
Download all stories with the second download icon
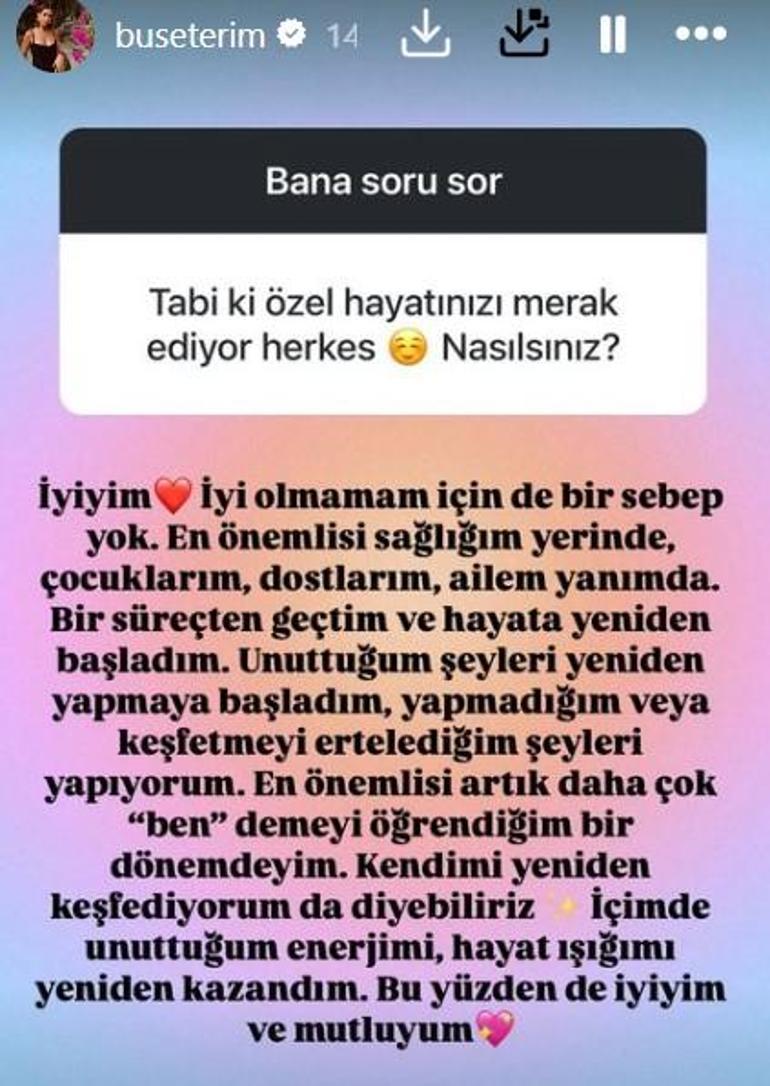[x=526, y=35]
